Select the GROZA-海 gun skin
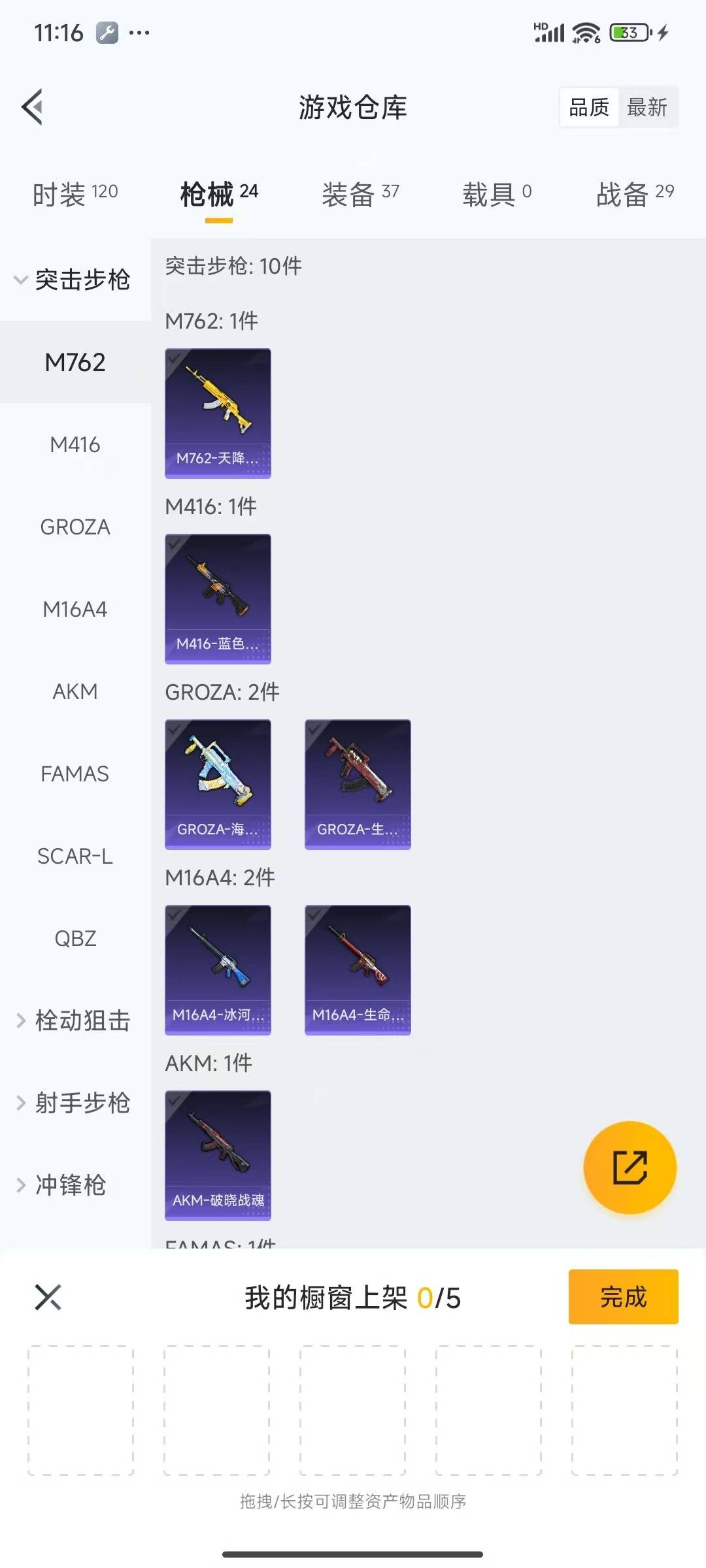Image resolution: width=706 pixels, height=1568 pixels. click(218, 784)
